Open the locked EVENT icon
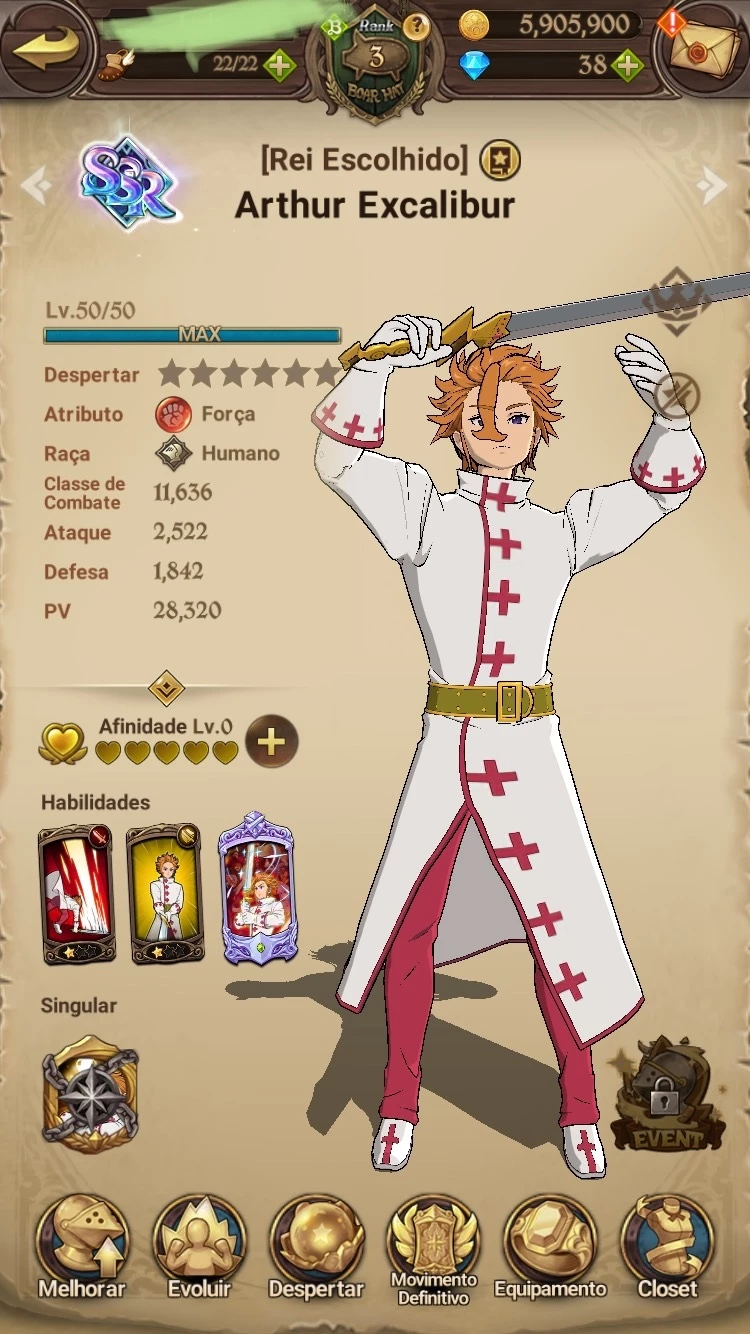Image resolution: width=750 pixels, height=1334 pixels. (x=664, y=1097)
